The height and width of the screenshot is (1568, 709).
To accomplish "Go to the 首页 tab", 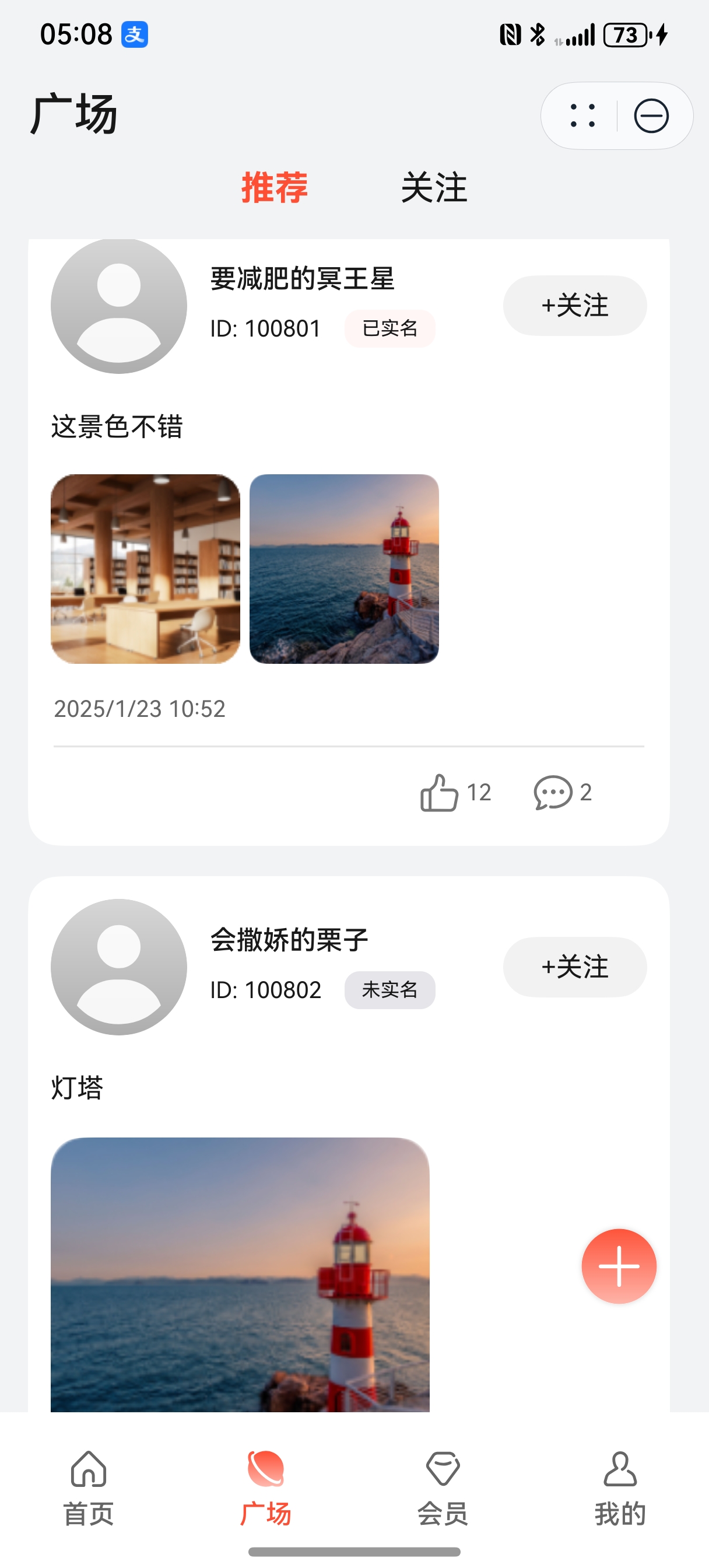I will tap(89, 1487).
